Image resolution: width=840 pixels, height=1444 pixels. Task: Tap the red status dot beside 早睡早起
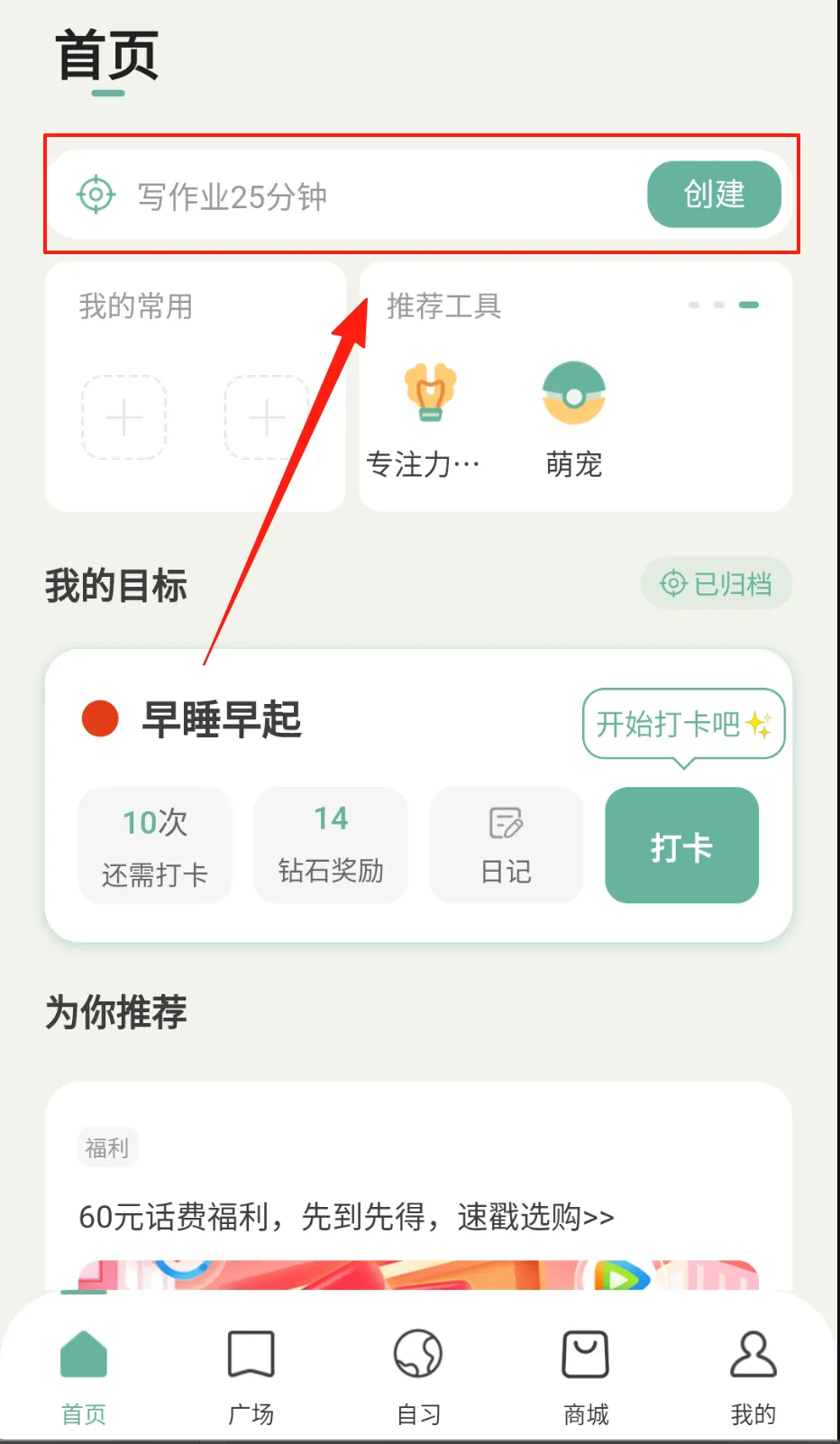(x=99, y=719)
